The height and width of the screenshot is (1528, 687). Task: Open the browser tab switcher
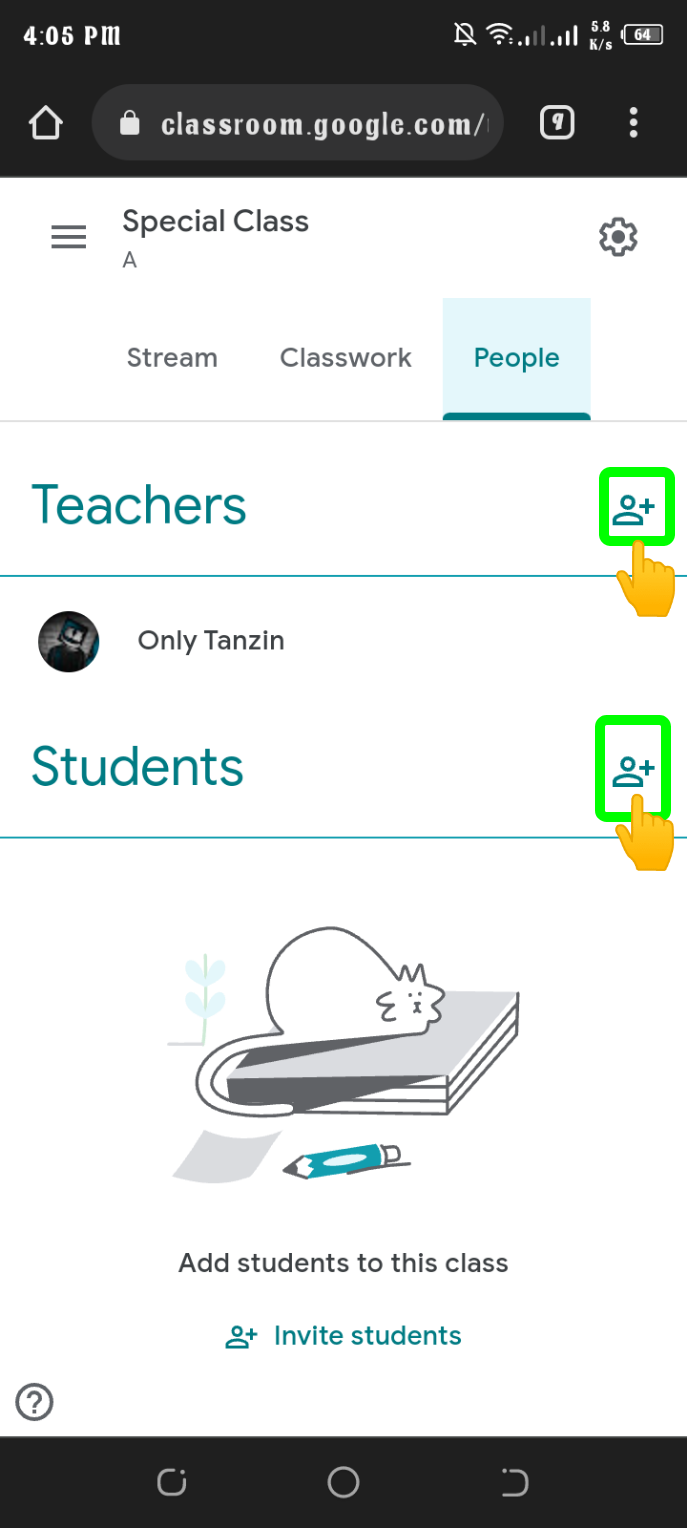[558, 123]
